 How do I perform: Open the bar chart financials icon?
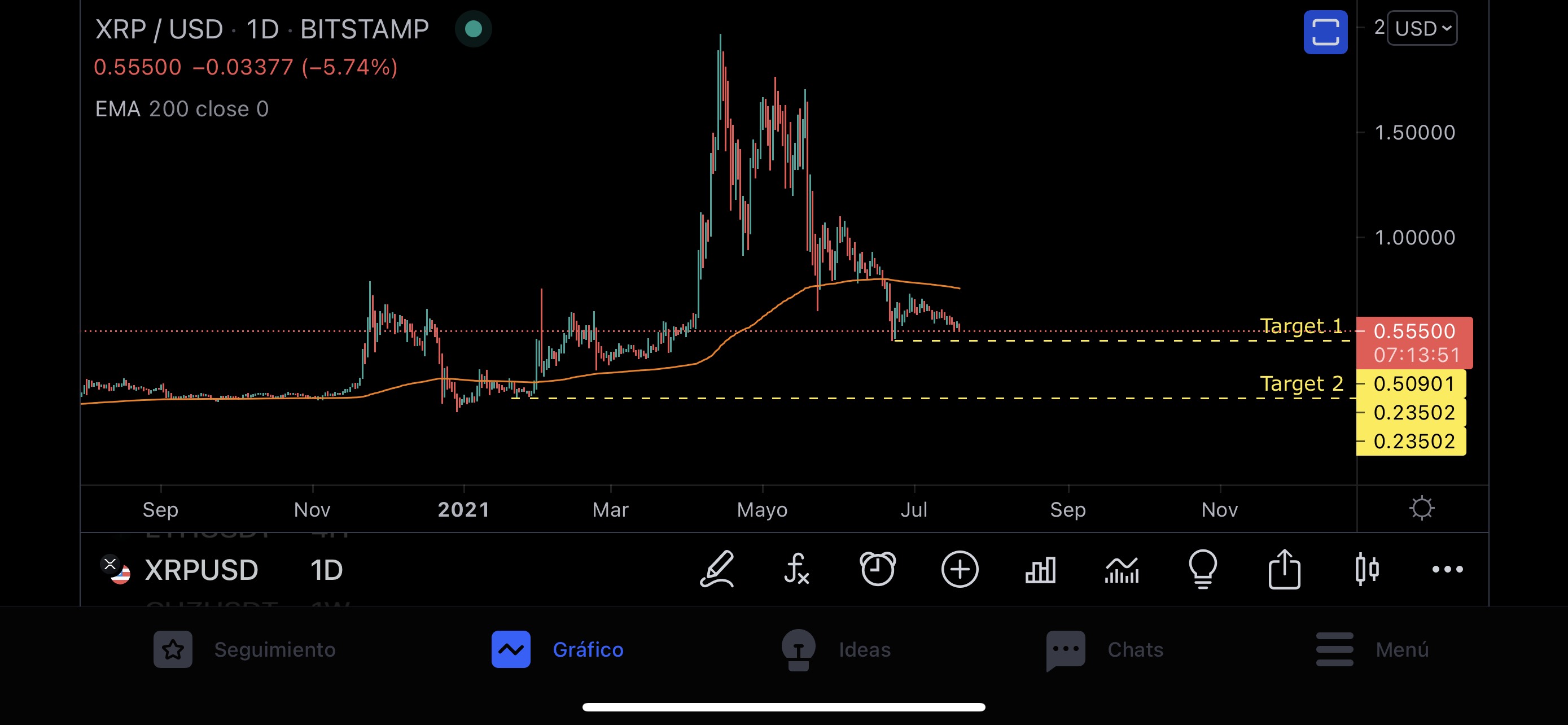(x=1040, y=570)
